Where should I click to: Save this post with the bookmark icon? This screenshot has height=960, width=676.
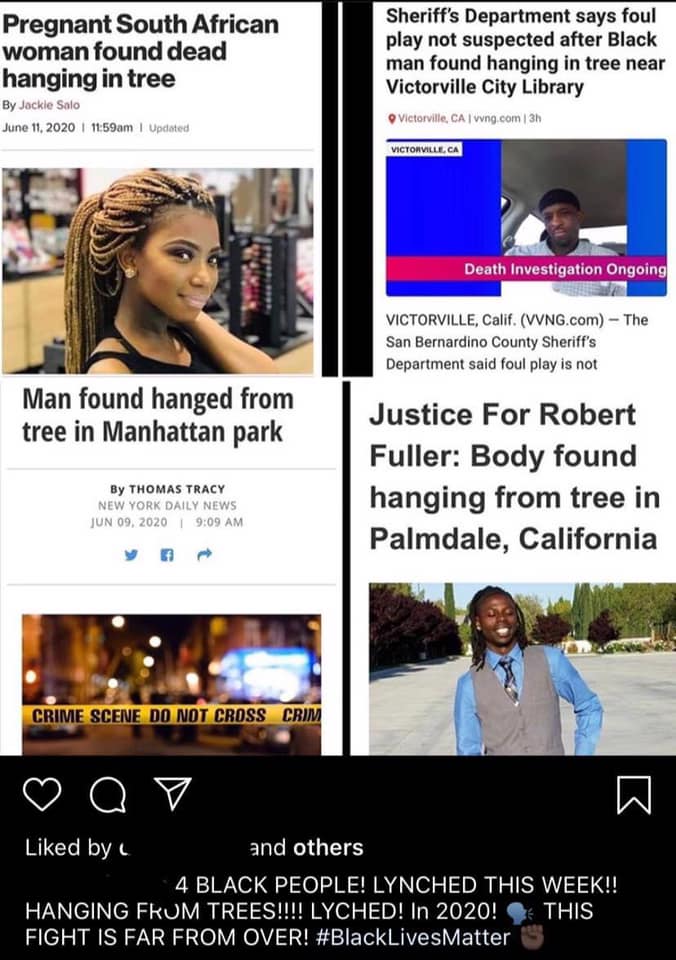635,795
